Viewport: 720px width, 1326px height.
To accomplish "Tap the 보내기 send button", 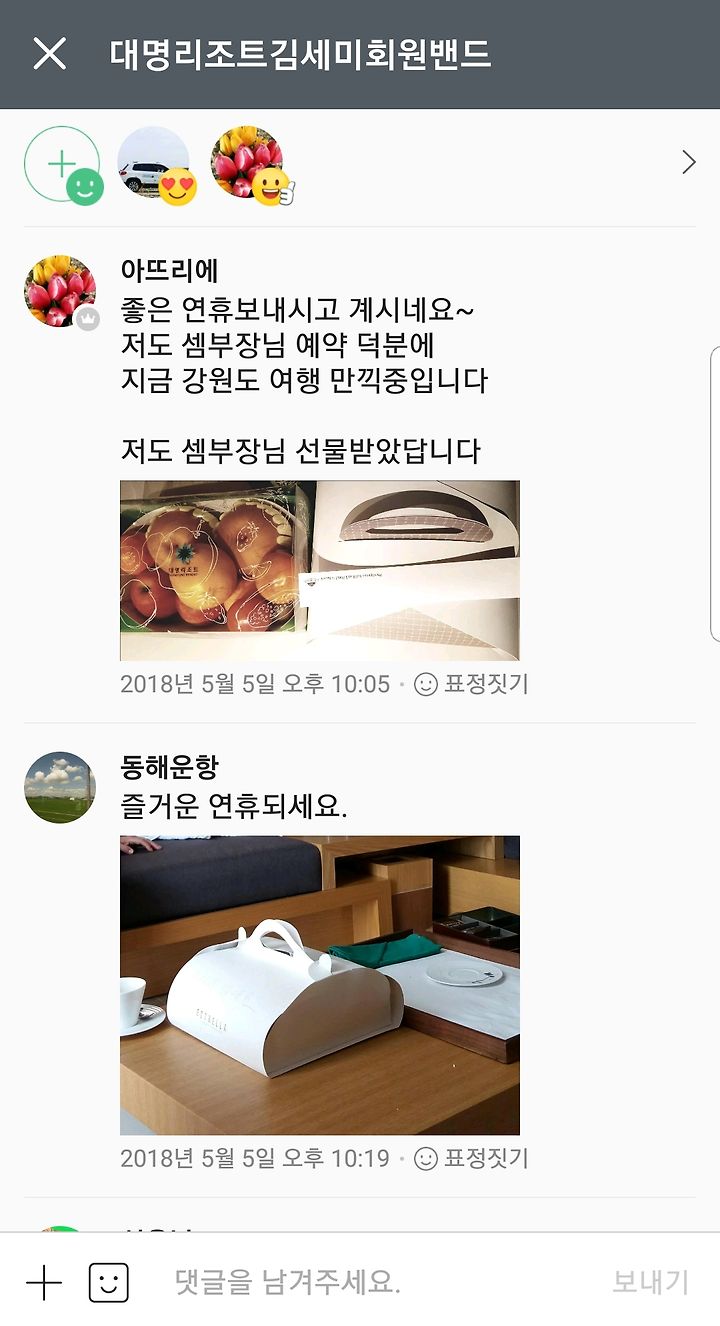I will point(651,1282).
